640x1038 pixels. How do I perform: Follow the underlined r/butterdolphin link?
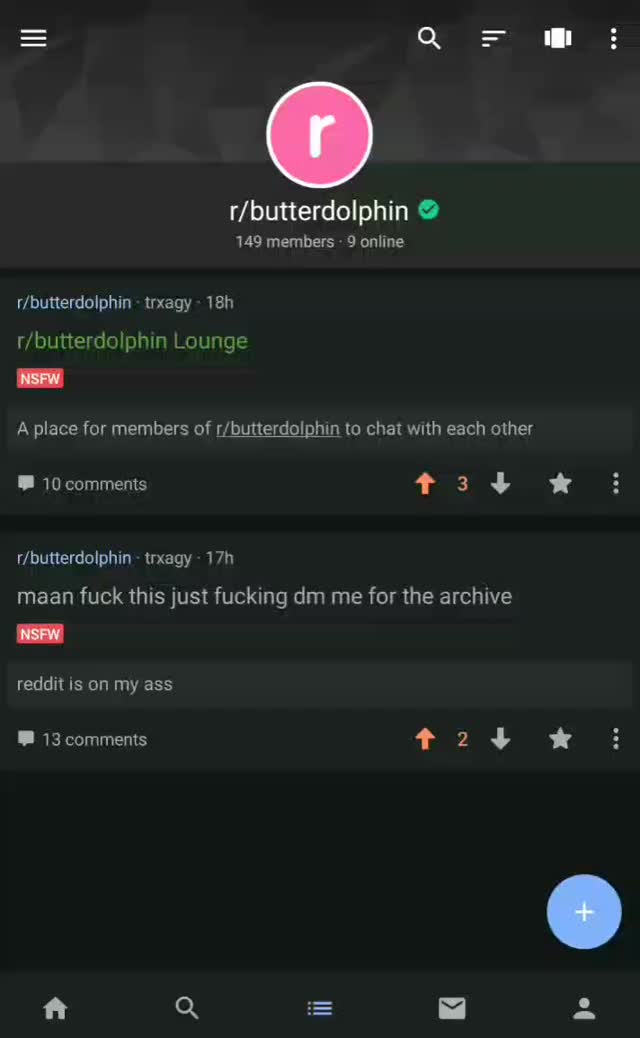[278, 428]
